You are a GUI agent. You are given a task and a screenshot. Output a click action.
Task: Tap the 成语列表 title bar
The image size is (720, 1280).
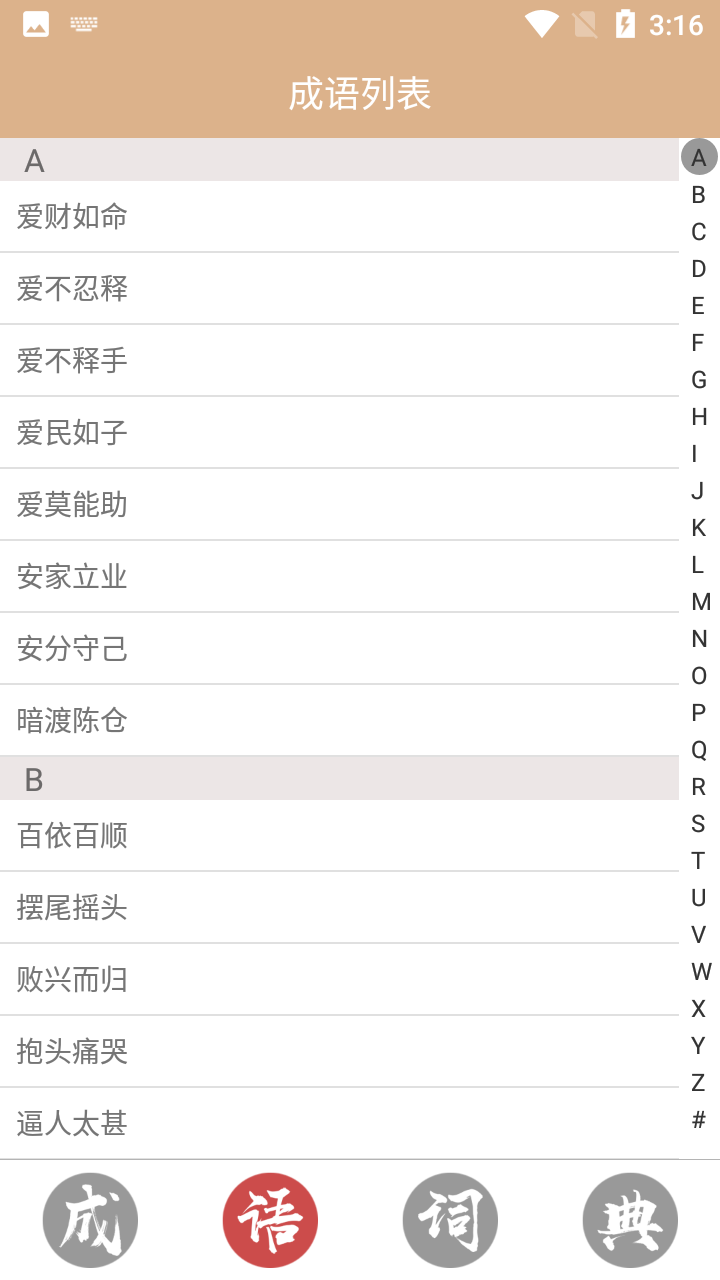(360, 93)
